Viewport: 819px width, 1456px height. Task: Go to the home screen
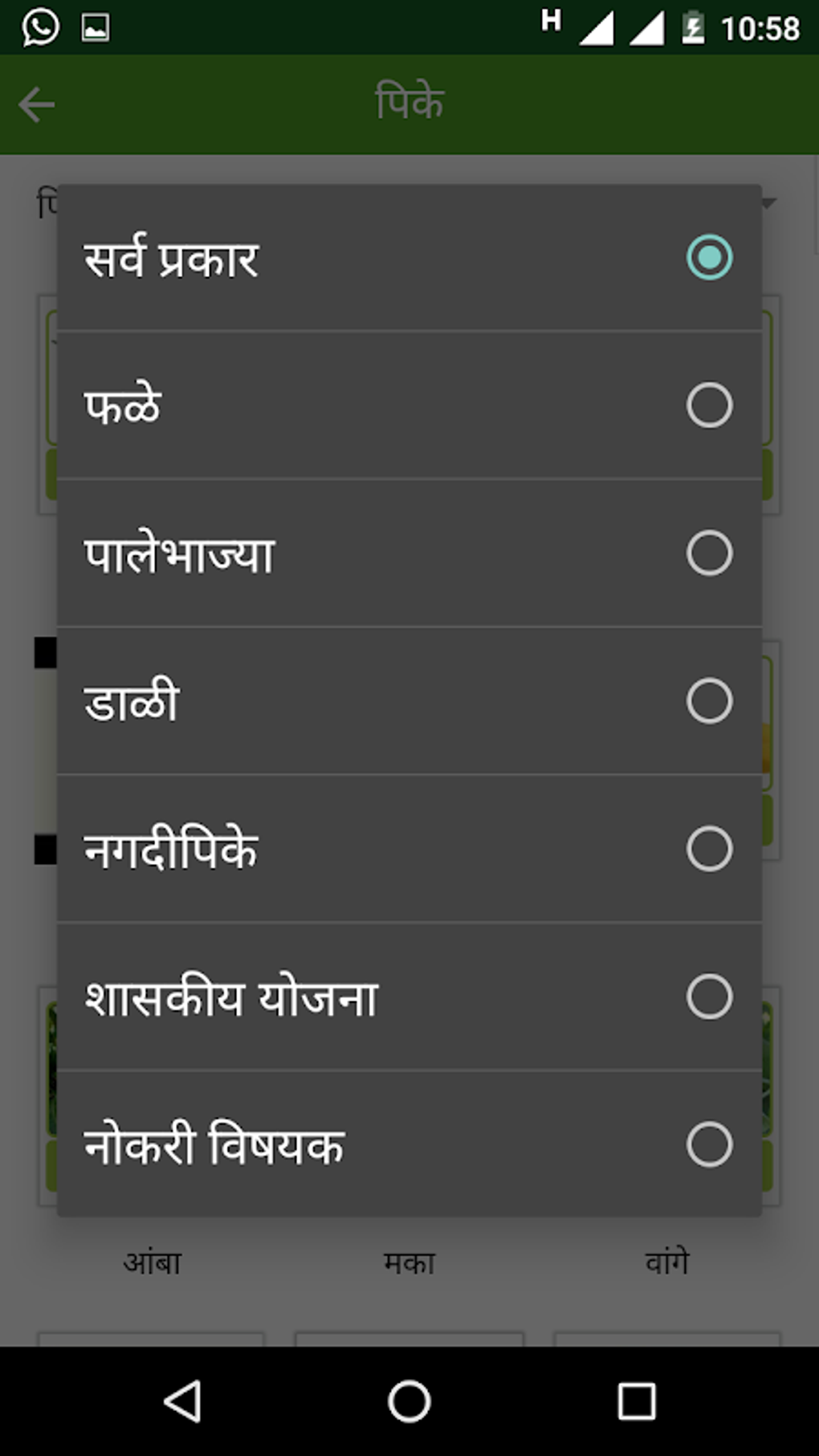409,1401
